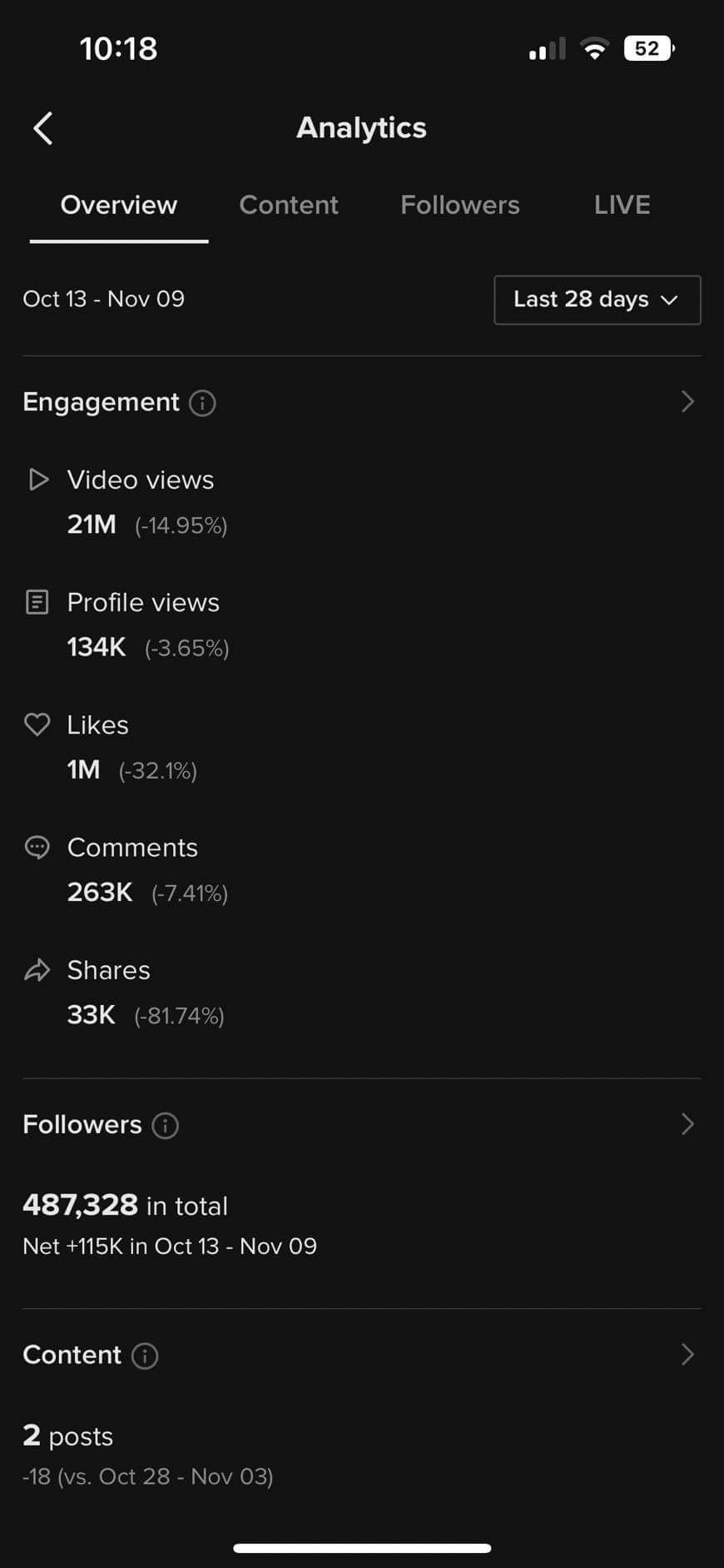Switch to the Content tab
Viewport: 724px width, 1568px height.
[289, 205]
